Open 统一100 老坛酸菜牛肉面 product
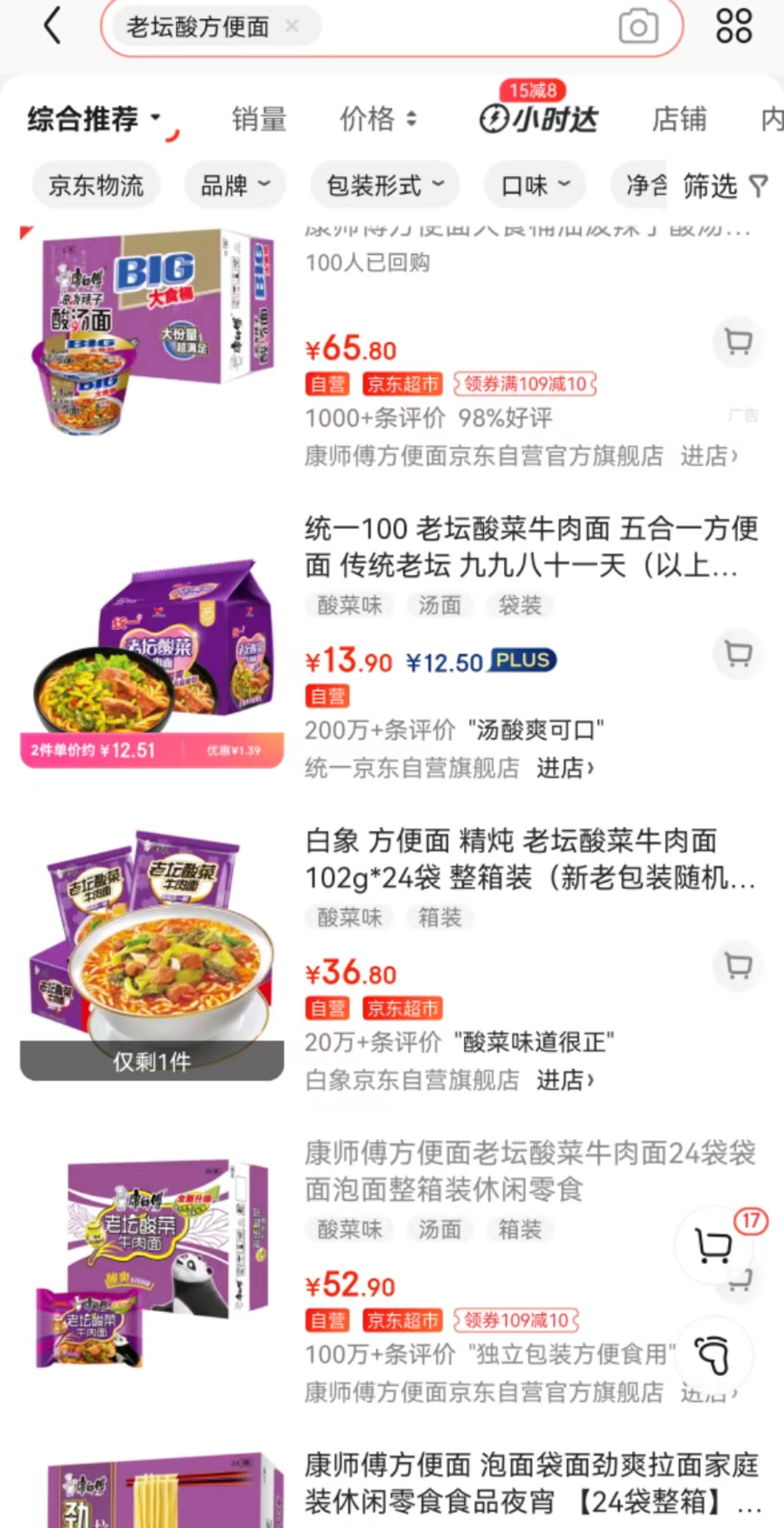The height and width of the screenshot is (1528, 784). pyautogui.click(x=531, y=547)
